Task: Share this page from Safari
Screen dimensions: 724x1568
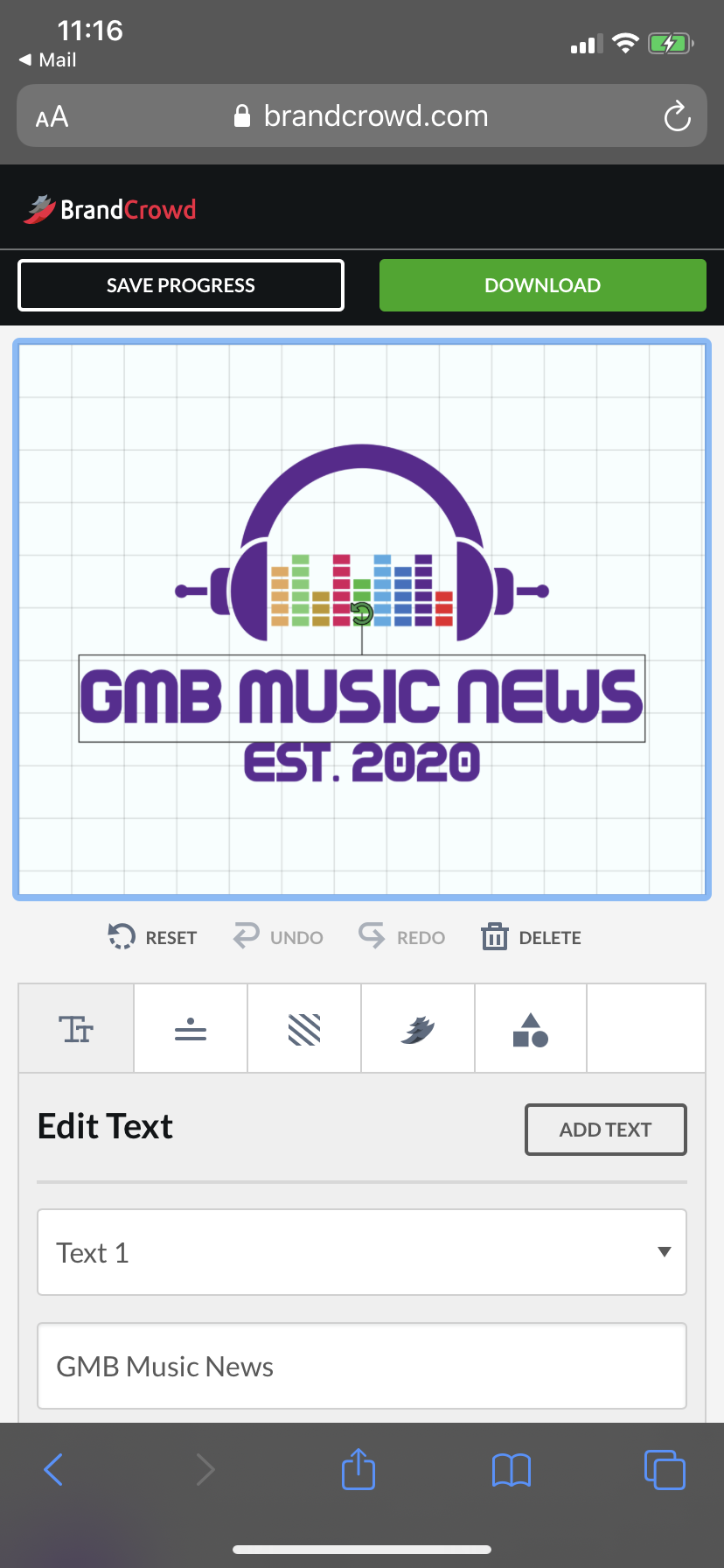Action: 359,1470
